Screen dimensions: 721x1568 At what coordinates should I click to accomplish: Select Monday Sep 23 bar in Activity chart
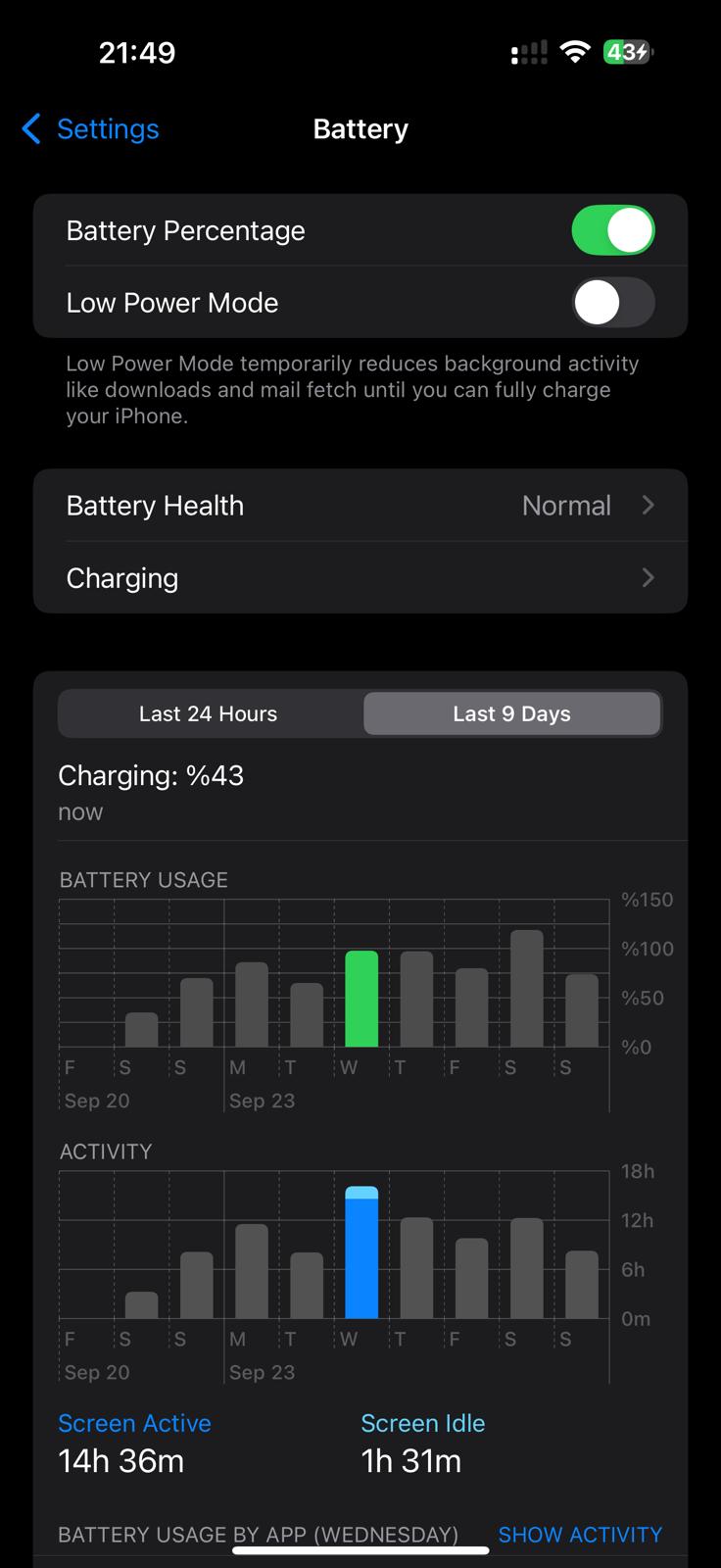coord(252,1271)
